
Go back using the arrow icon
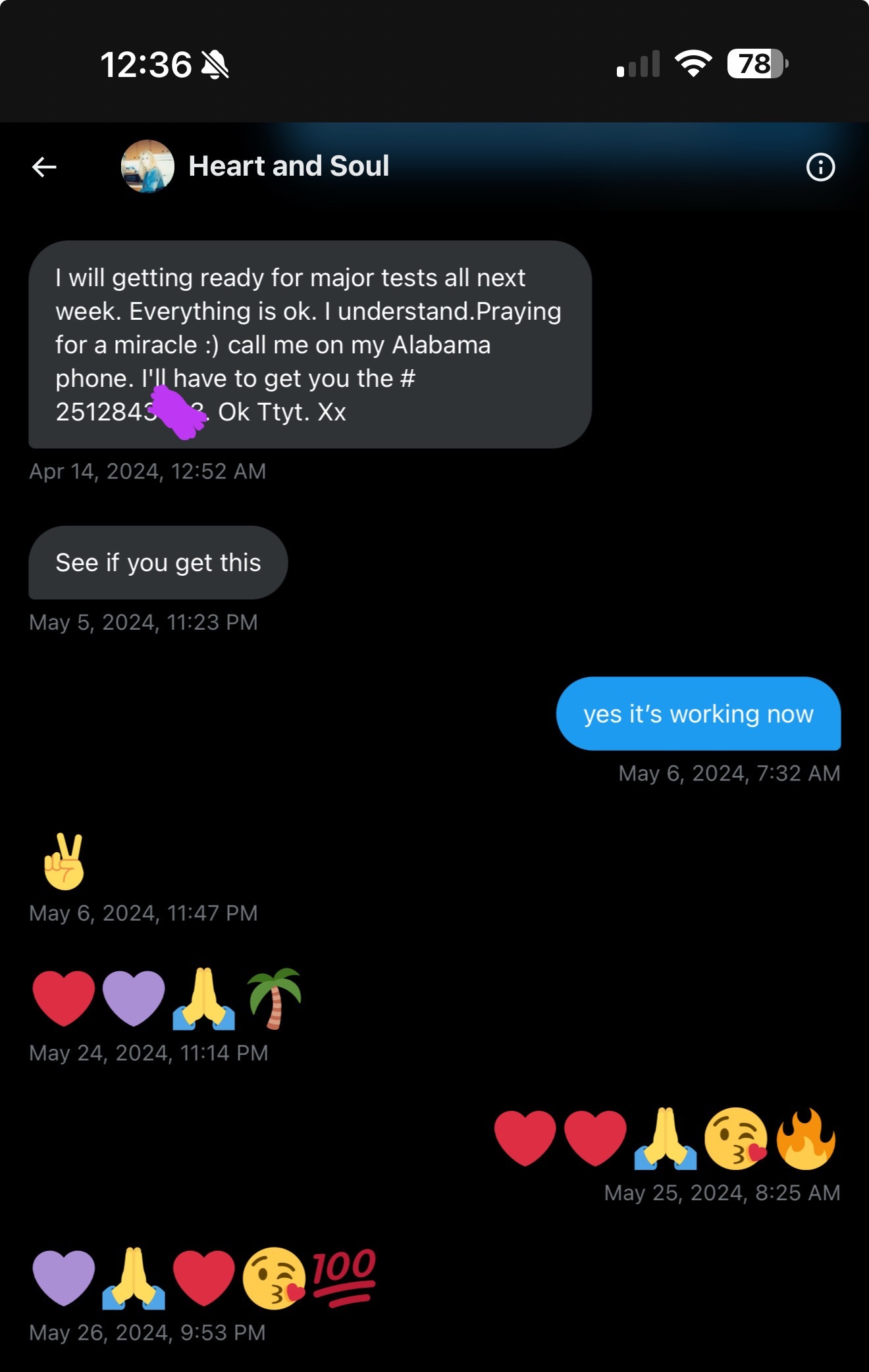click(44, 167)
